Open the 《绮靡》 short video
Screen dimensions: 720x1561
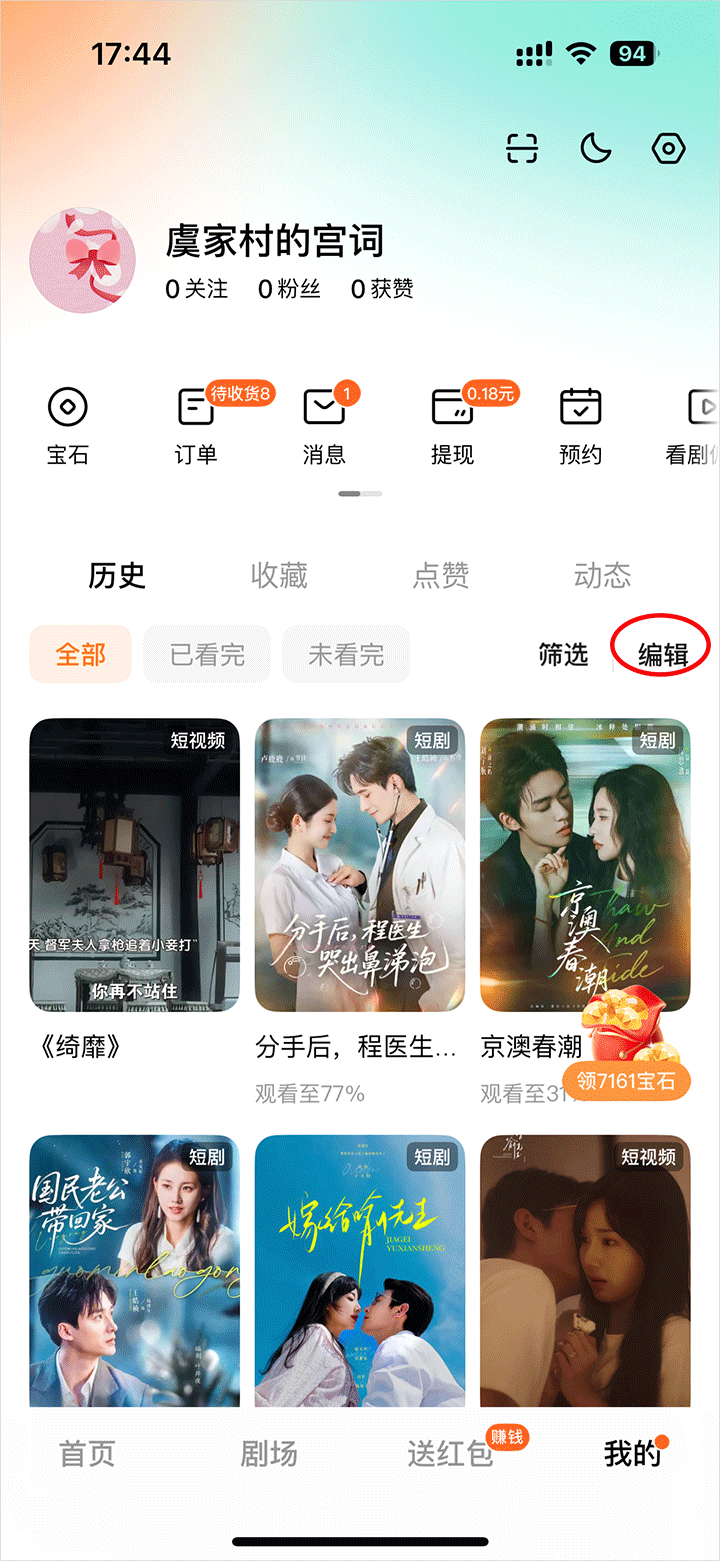pos(135,865)
